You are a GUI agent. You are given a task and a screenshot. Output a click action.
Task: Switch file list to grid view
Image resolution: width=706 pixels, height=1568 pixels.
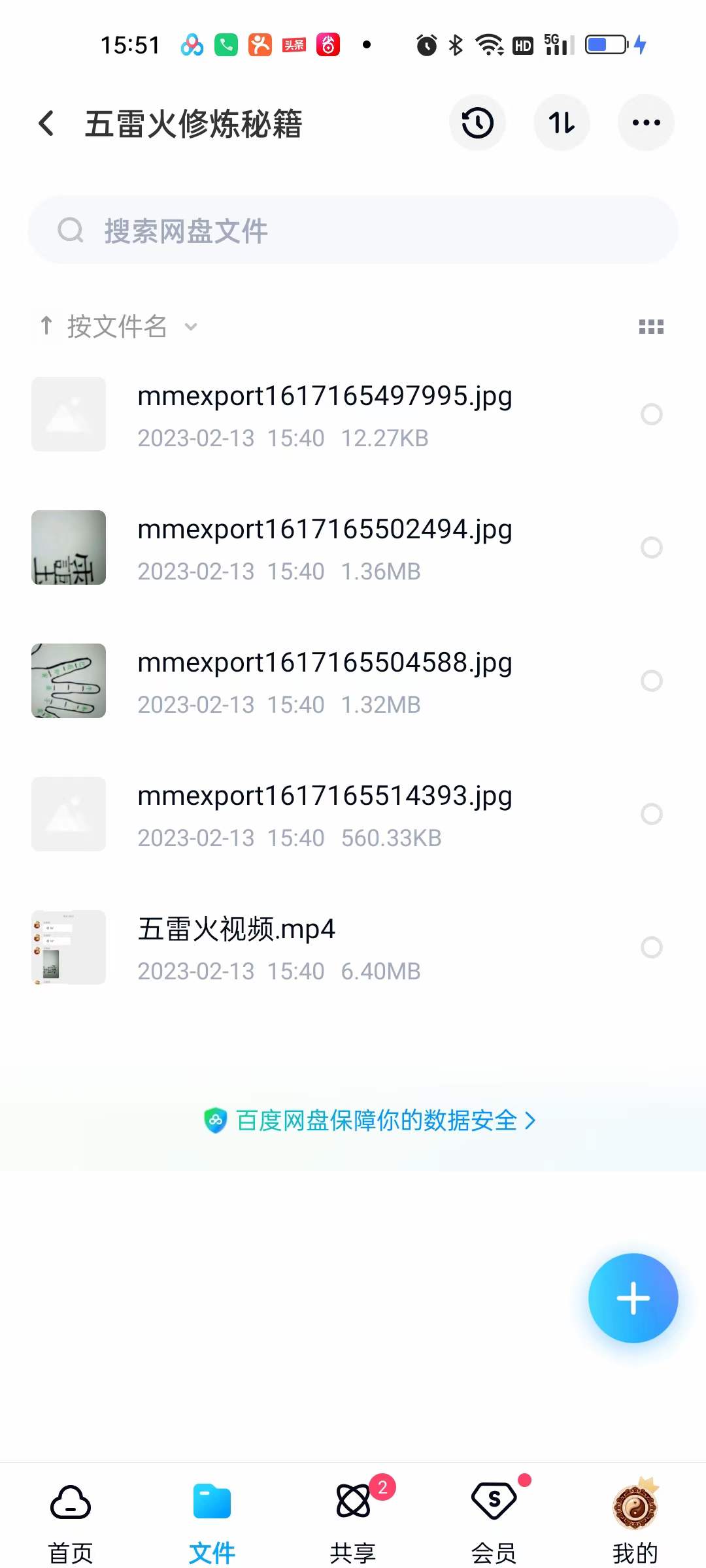point(652,326)
